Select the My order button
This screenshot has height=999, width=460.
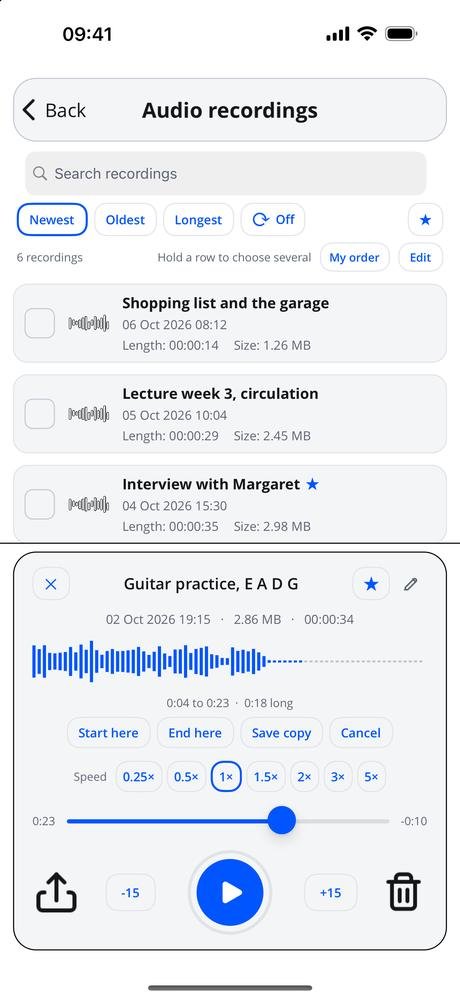tap(354, 257)
